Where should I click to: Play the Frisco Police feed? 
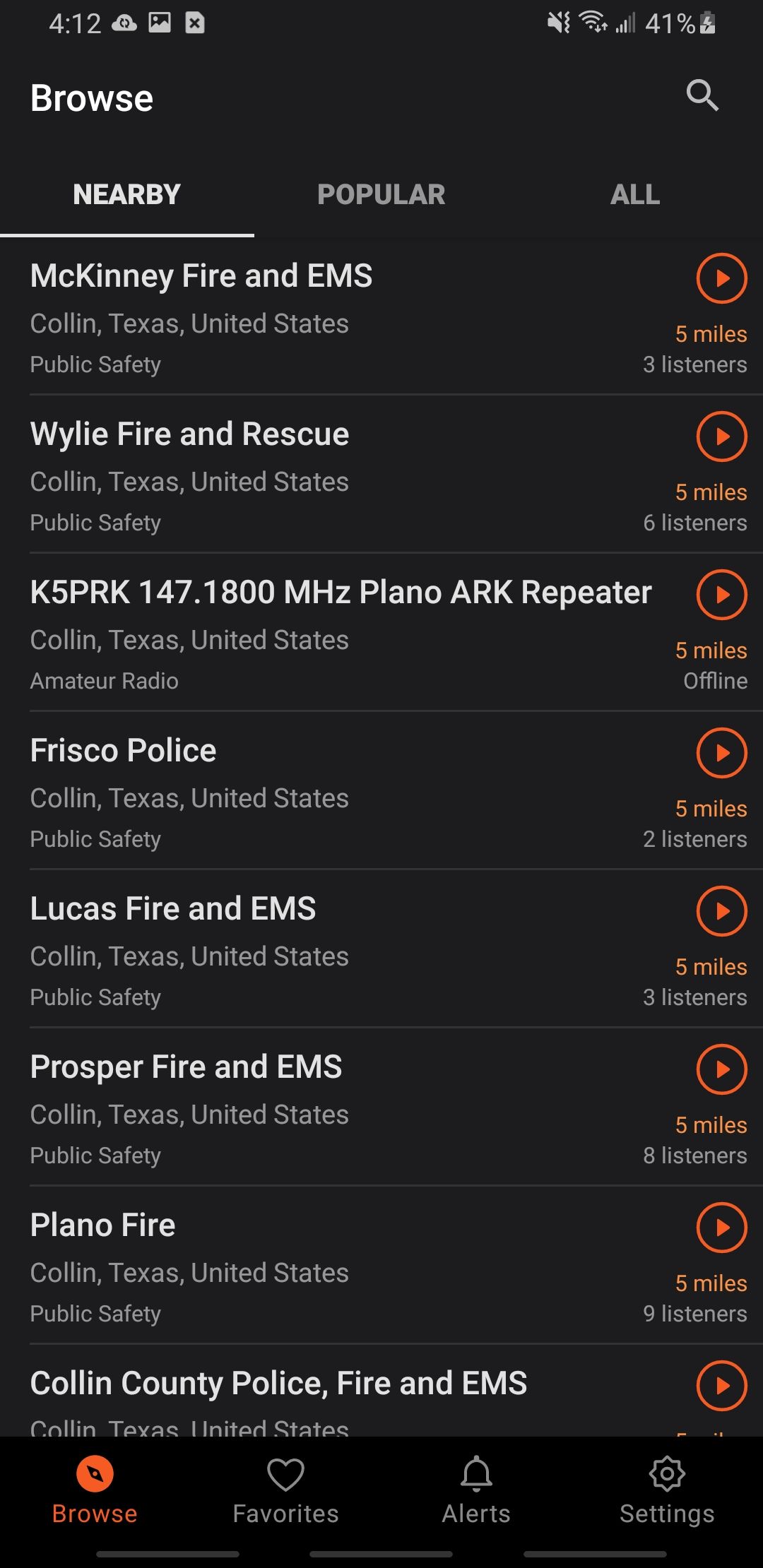(x=721, y=753)
